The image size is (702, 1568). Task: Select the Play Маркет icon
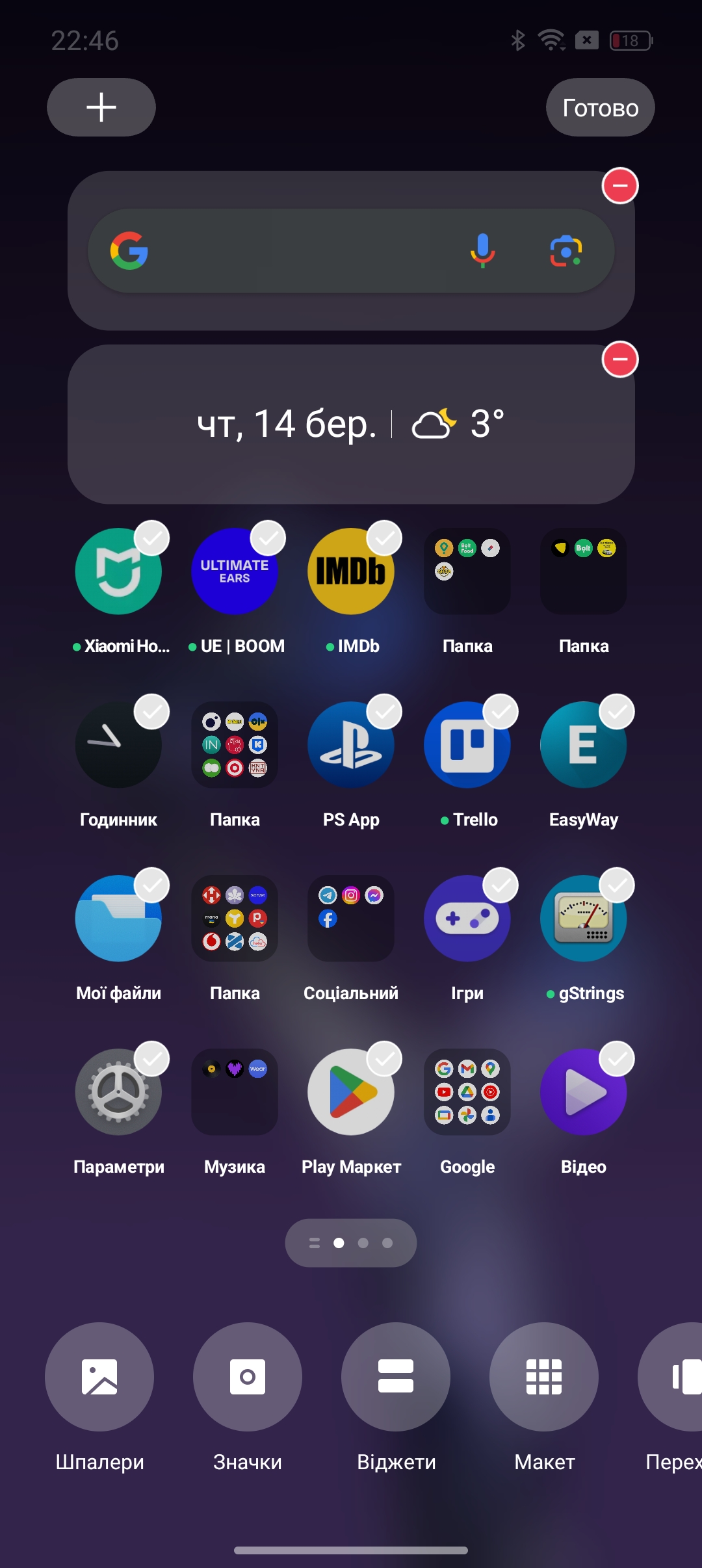351,1092
